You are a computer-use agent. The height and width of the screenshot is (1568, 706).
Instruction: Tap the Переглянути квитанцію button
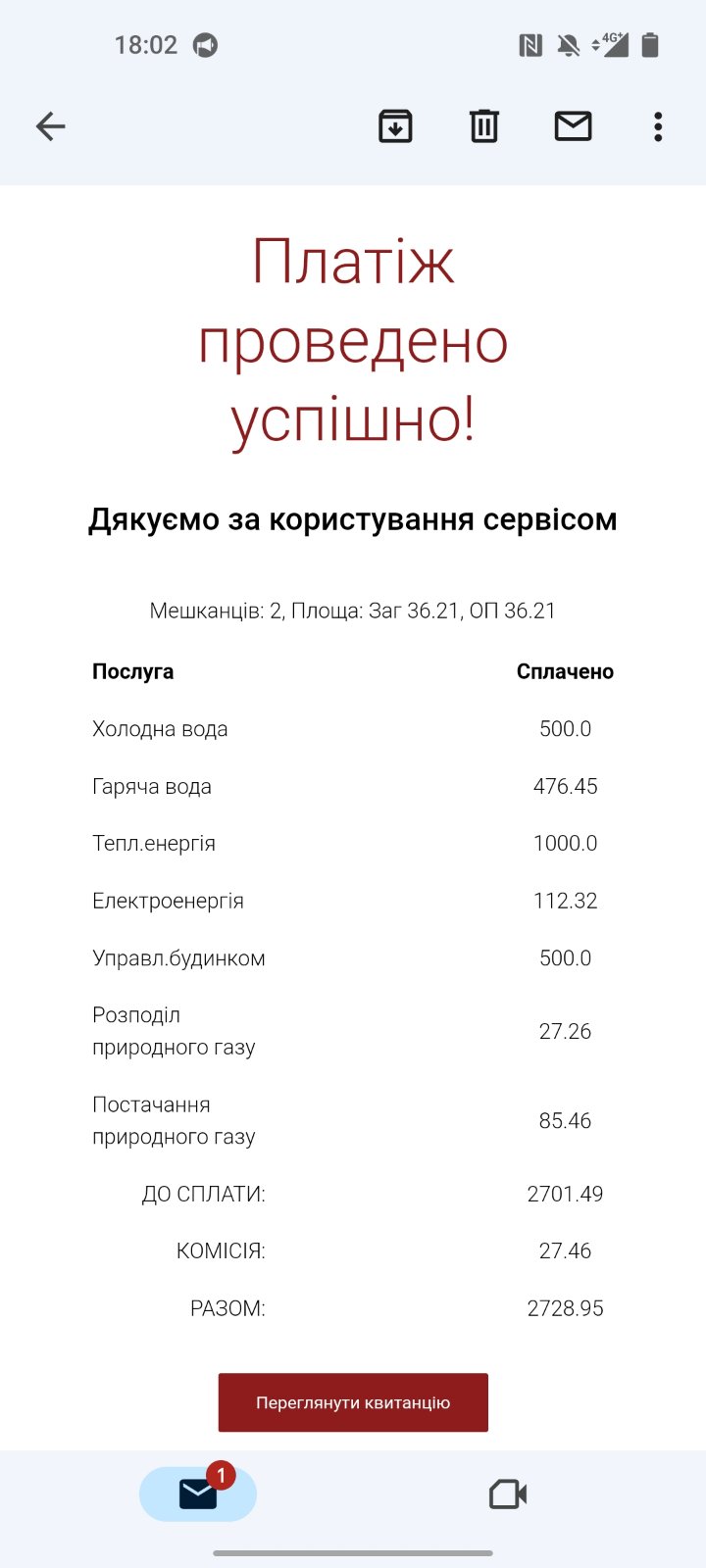353,1402
